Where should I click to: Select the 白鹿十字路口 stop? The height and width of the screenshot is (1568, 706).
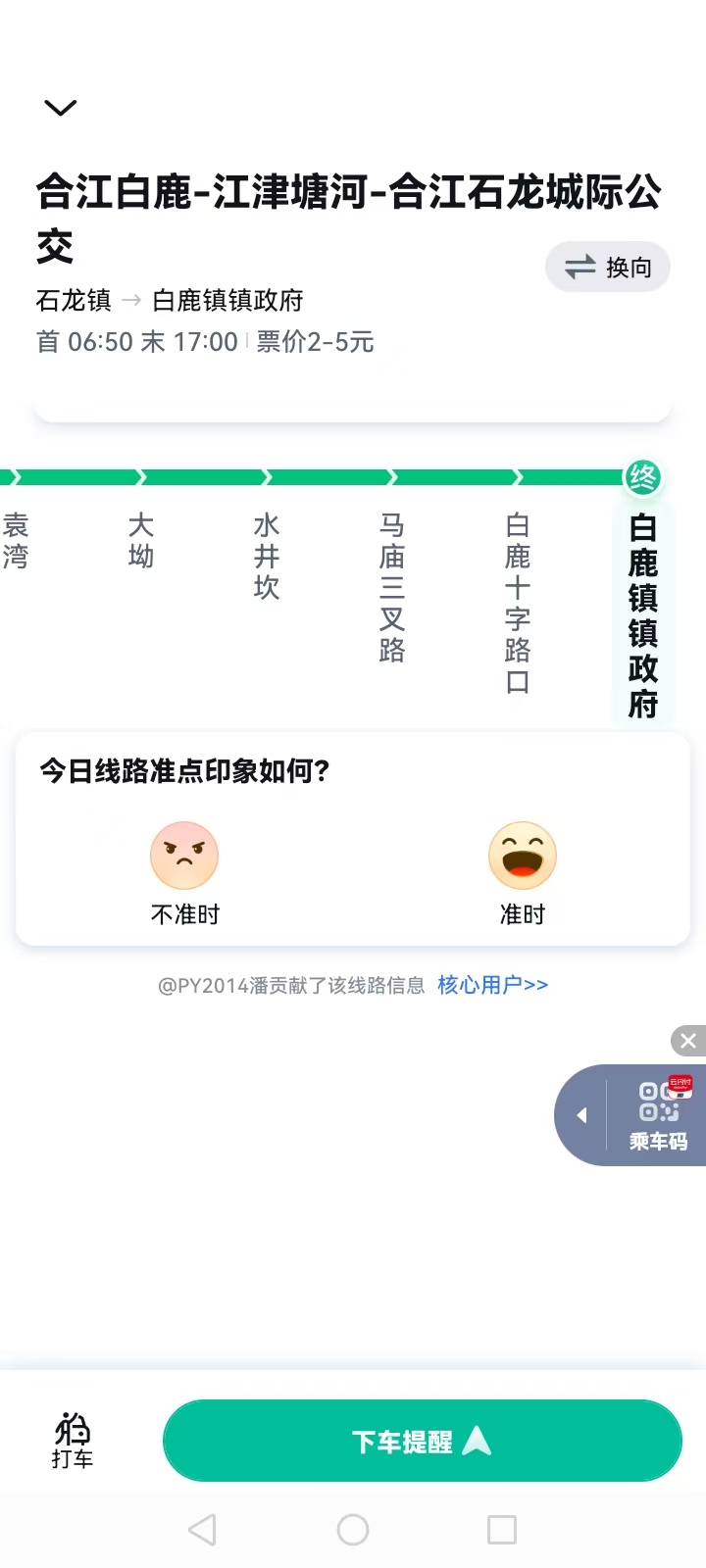(518, 603)
